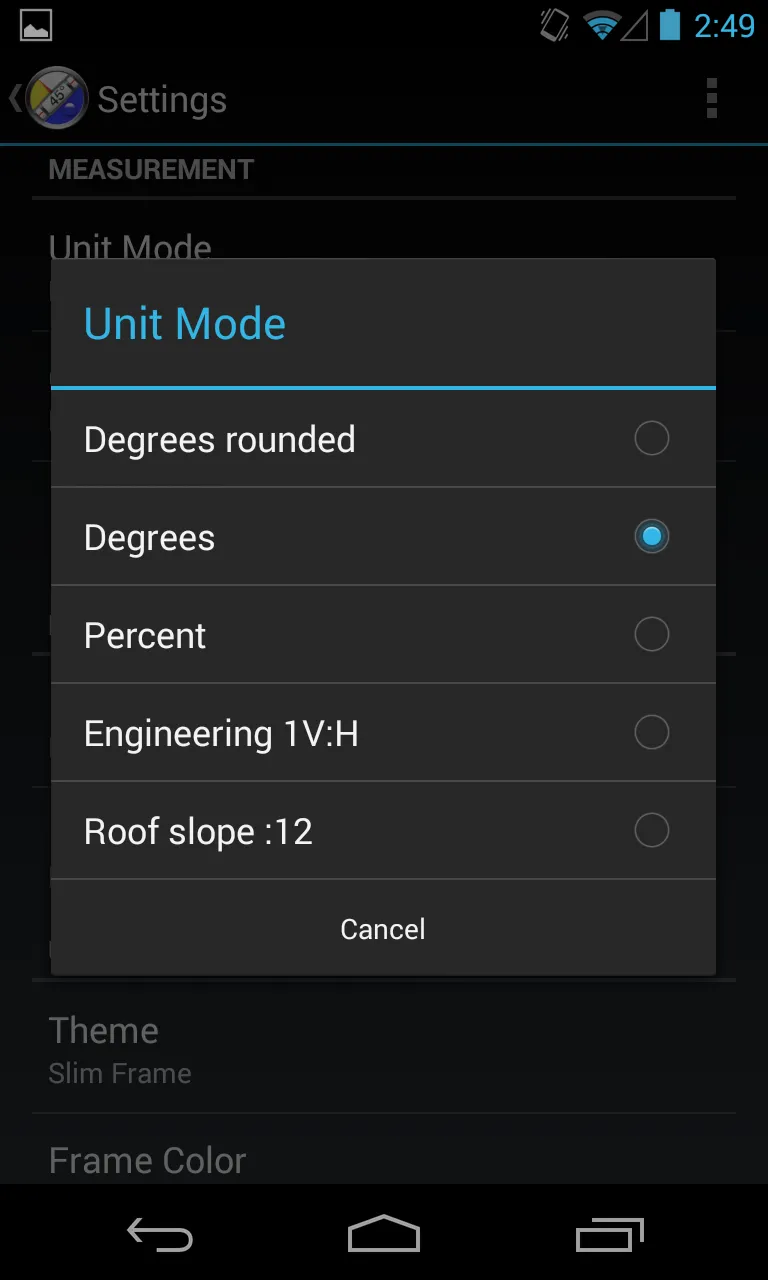Viewport: 768px width, 1280px height.
Task: Go back with the system back button
Action: pos(160,1235)
